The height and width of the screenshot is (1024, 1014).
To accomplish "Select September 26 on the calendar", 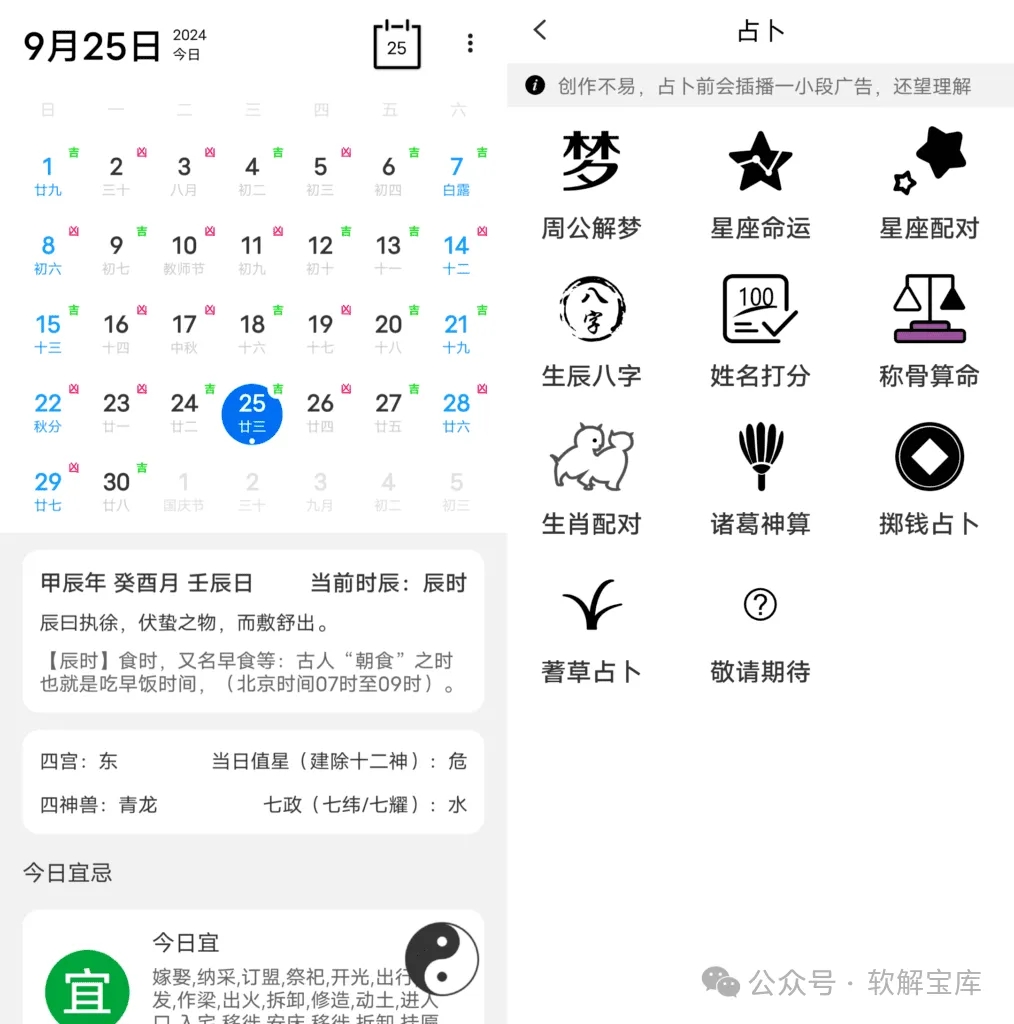I will click(320, 412).
